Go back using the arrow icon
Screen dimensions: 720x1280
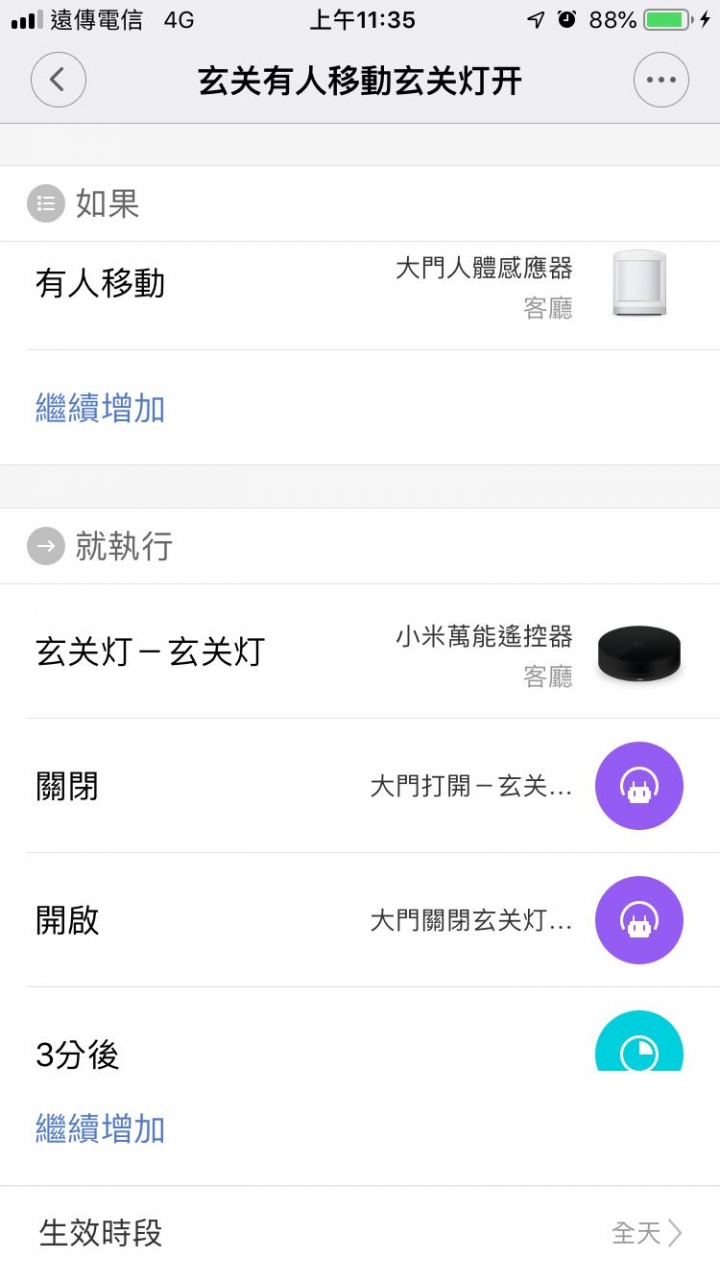pos(58,80)
